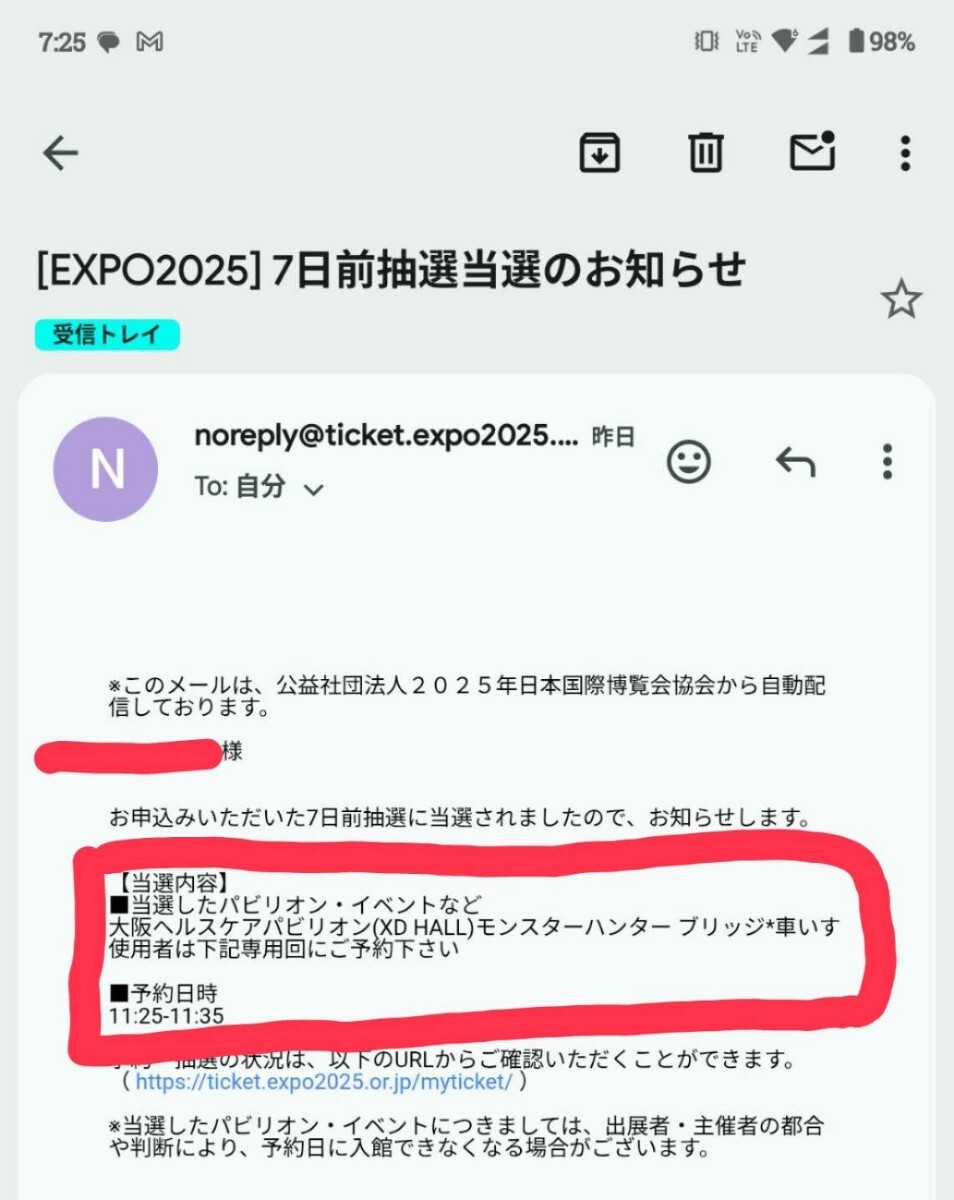
Task: Archive this email
Action: coord(600,153)
